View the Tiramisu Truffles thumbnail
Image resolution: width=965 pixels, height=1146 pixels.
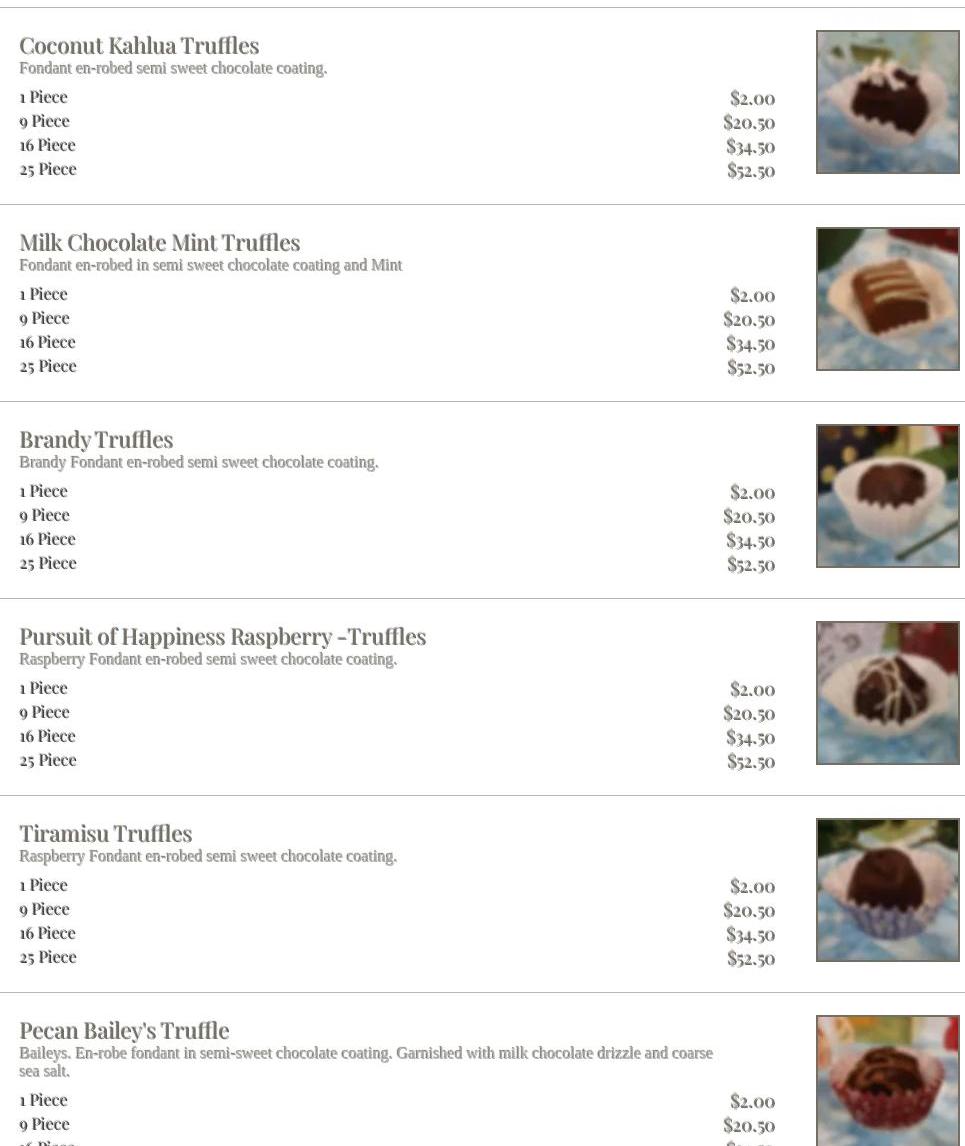pyautogui.click(x=887, y=890)
